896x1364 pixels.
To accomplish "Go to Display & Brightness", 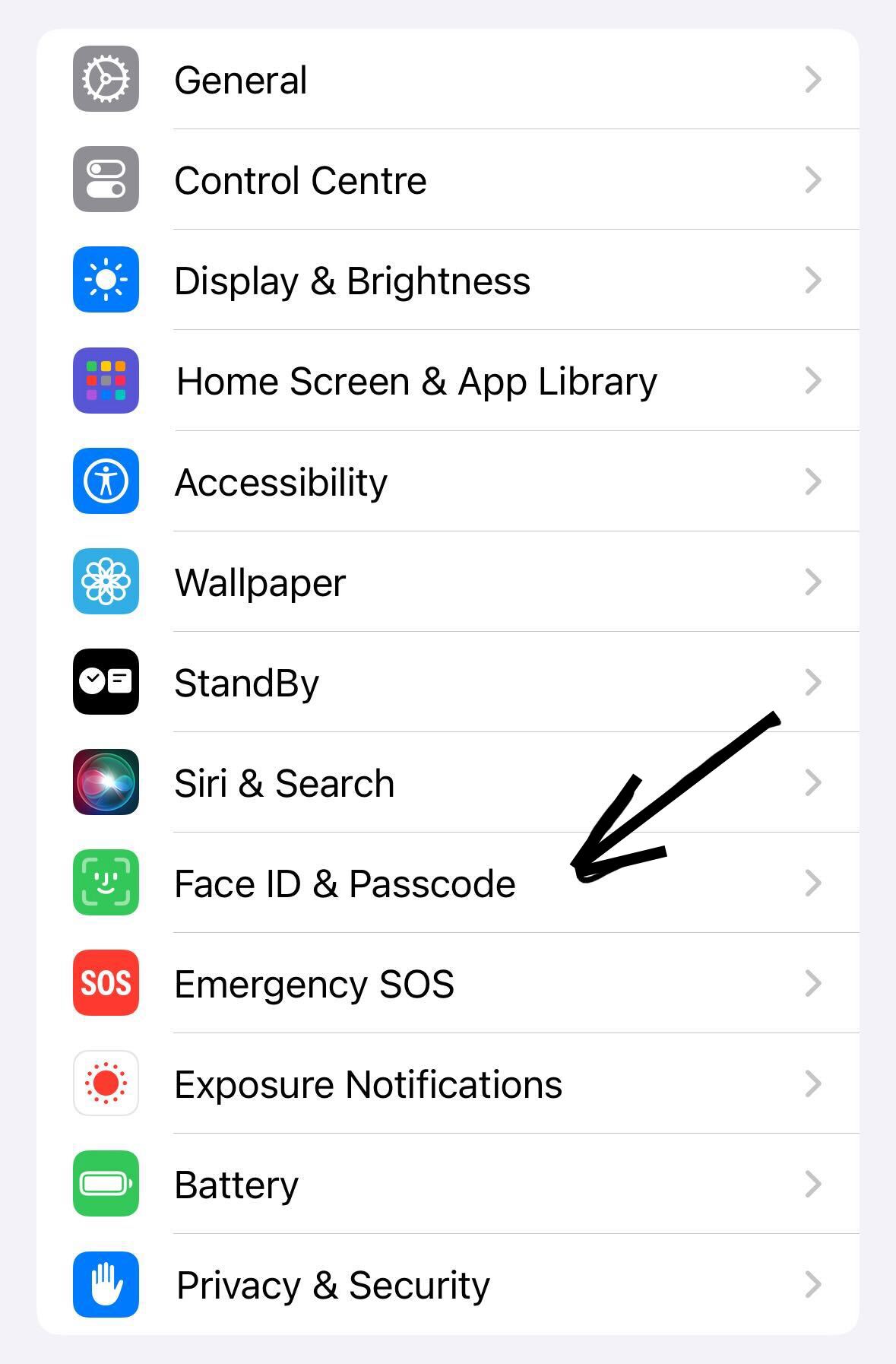I will coord(352,281).
